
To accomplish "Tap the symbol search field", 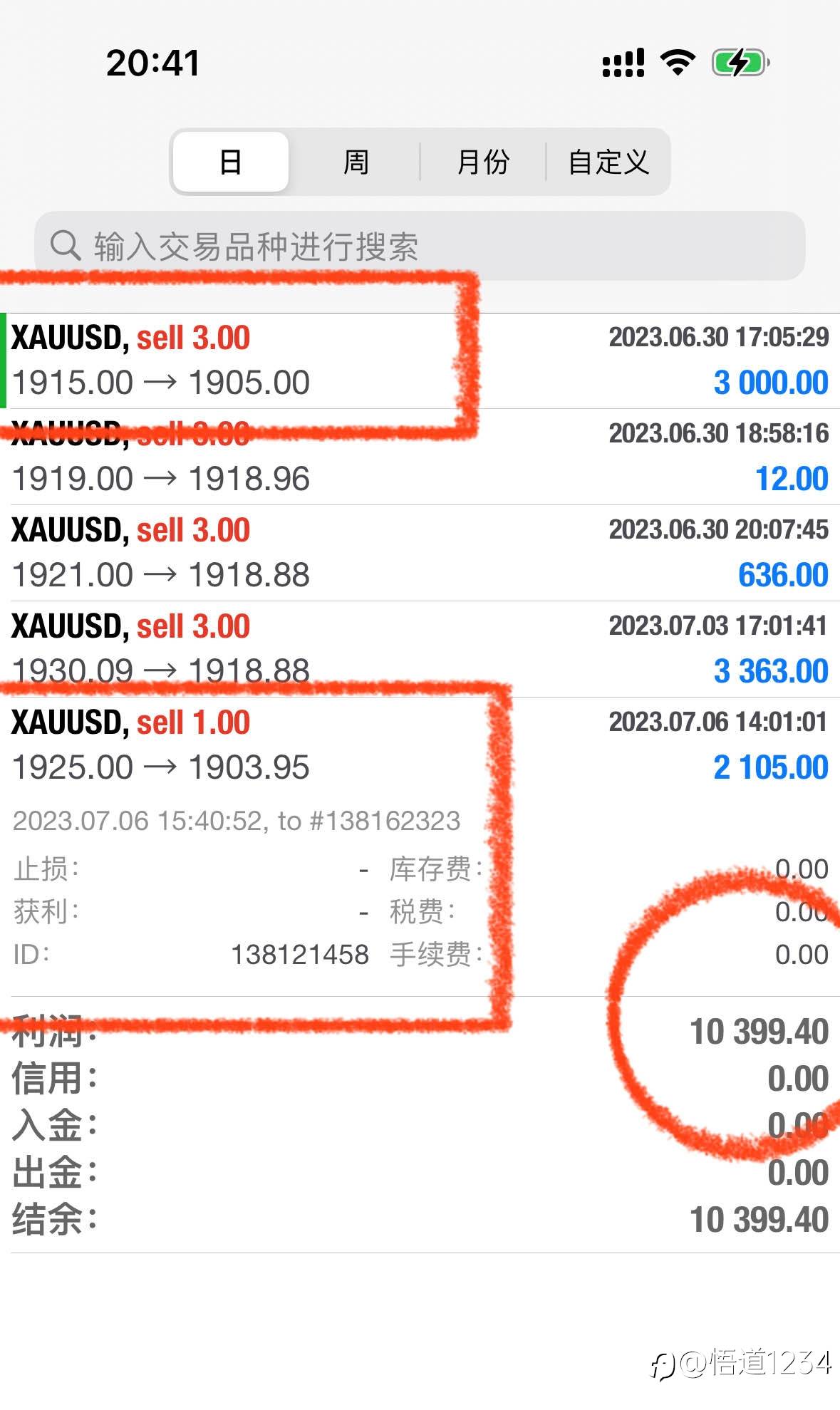I will [420, 246].
